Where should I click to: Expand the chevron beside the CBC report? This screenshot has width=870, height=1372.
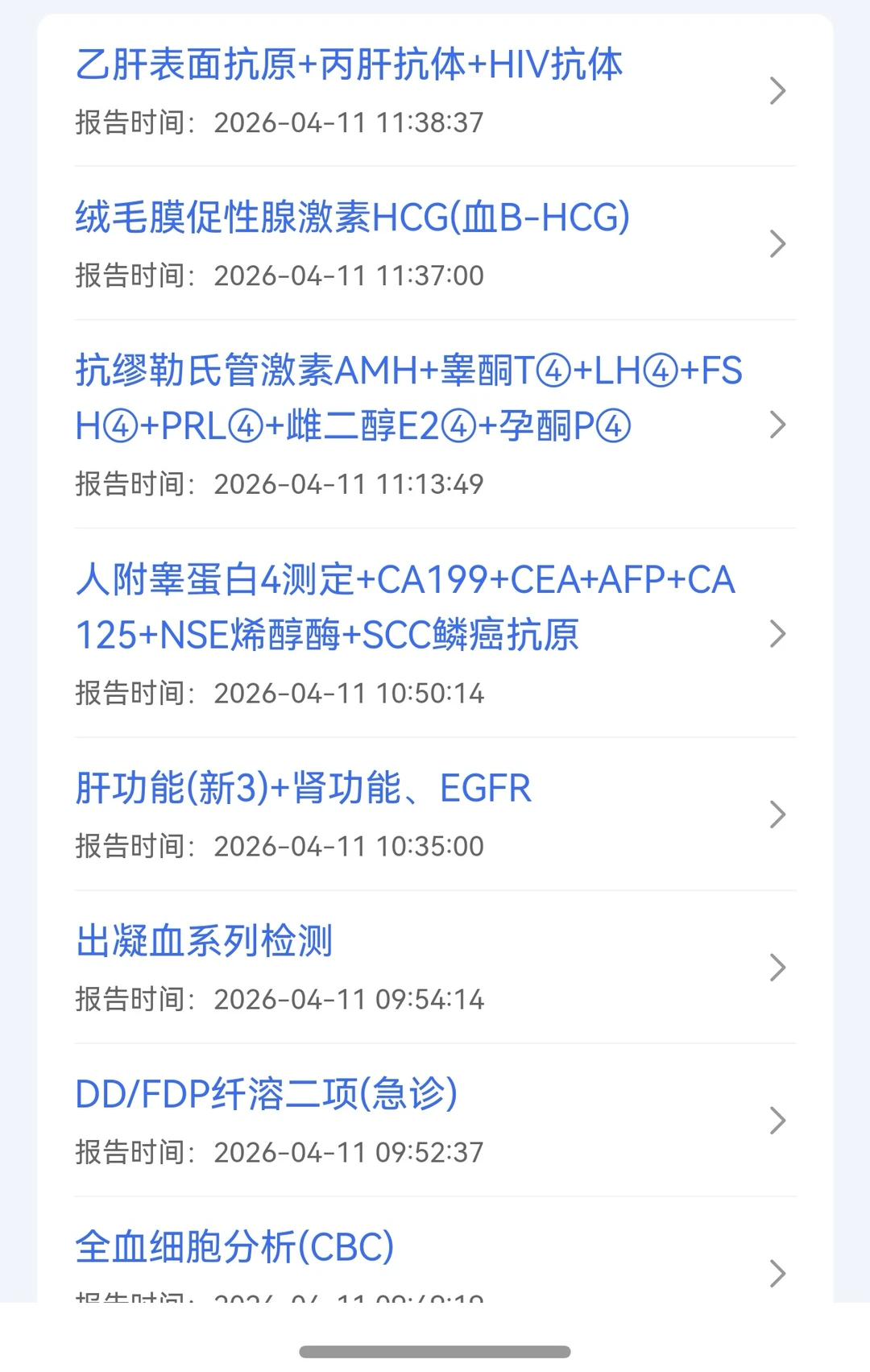click(777, 1273)
